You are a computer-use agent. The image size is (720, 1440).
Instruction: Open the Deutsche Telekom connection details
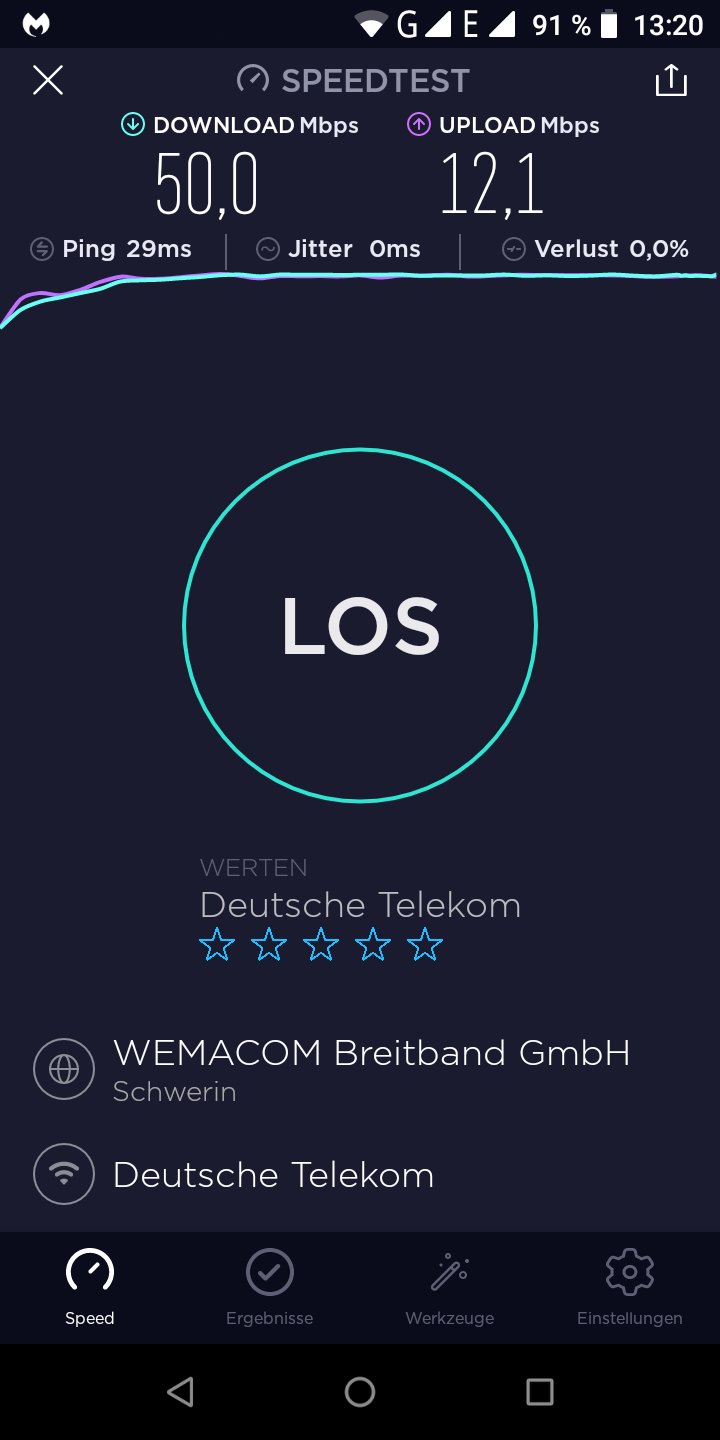tap(273, 1174)
